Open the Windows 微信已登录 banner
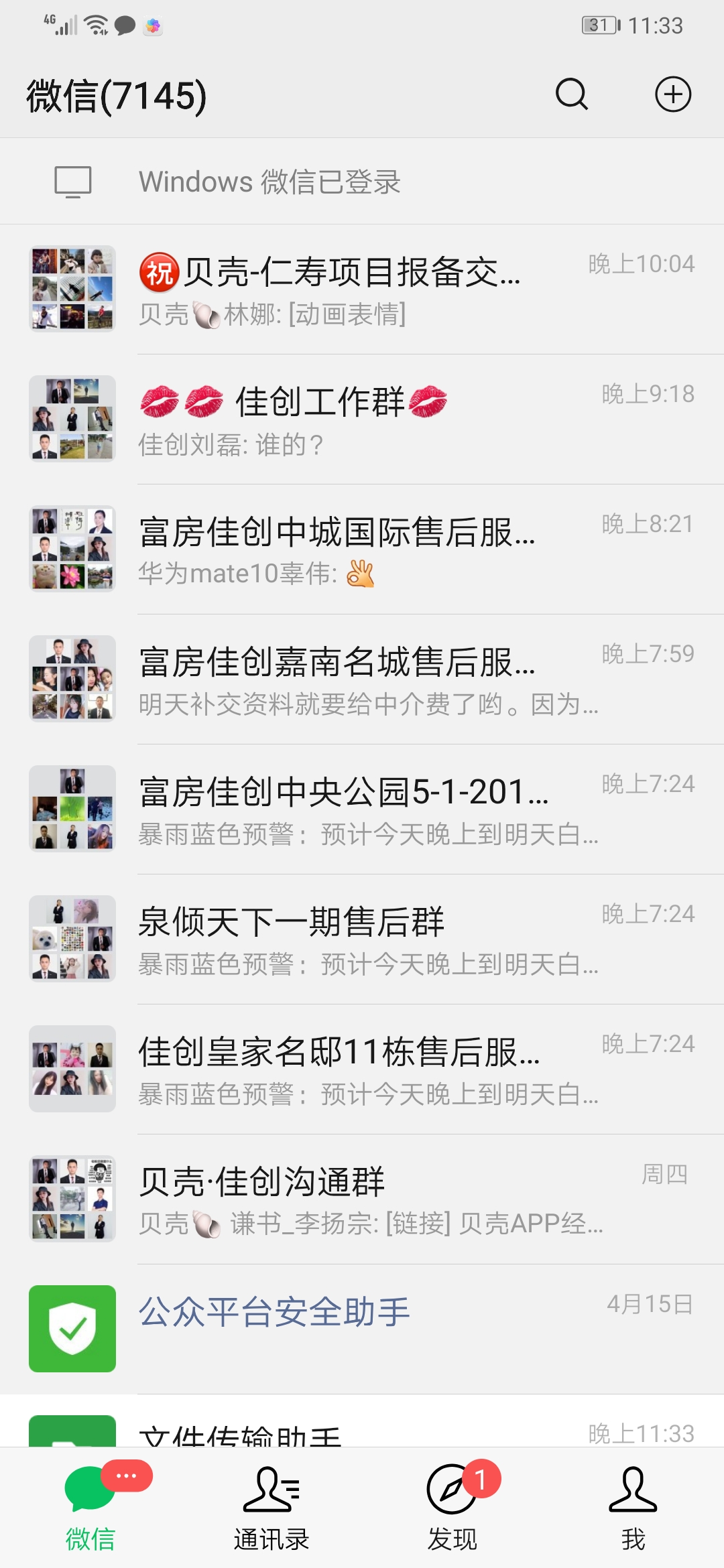Viewport: 724px width, 1568px height. pos(362,182)
